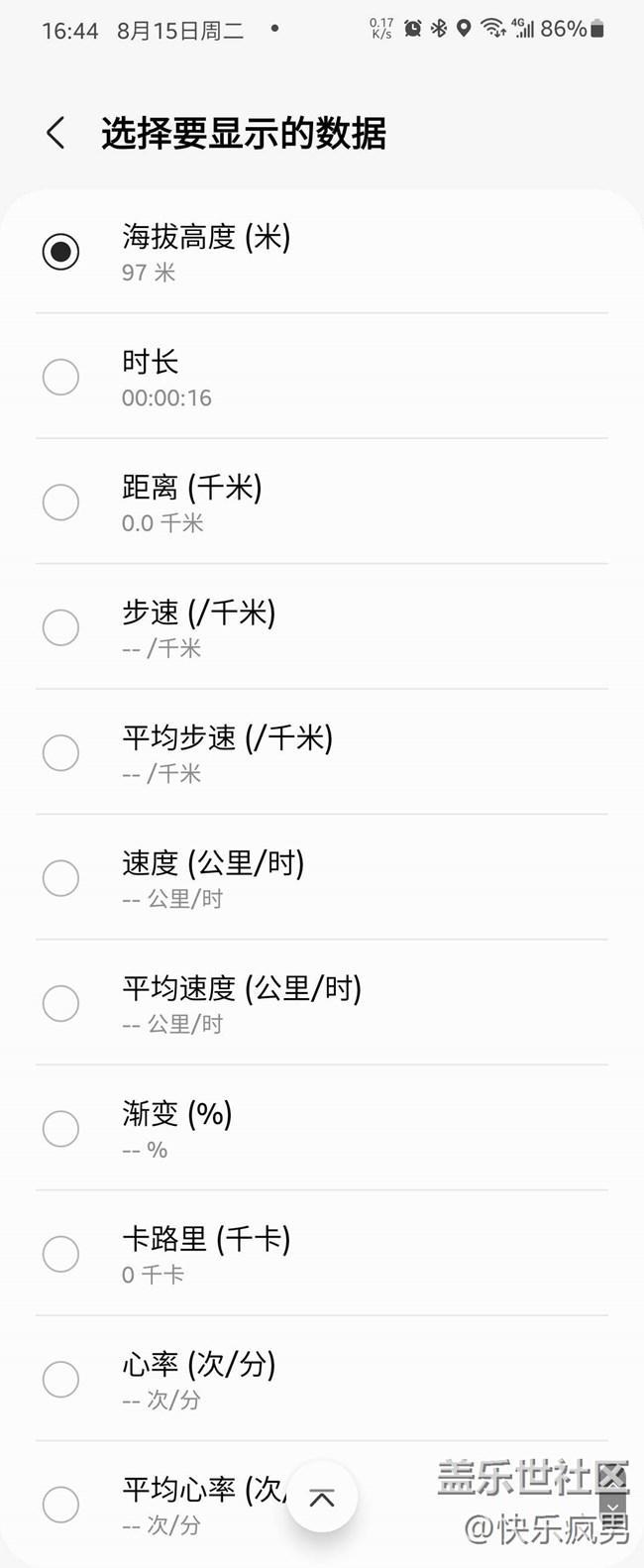Choose 平均步速 (/千米)
Screen dimensions: 644x1568
[60, 753]
